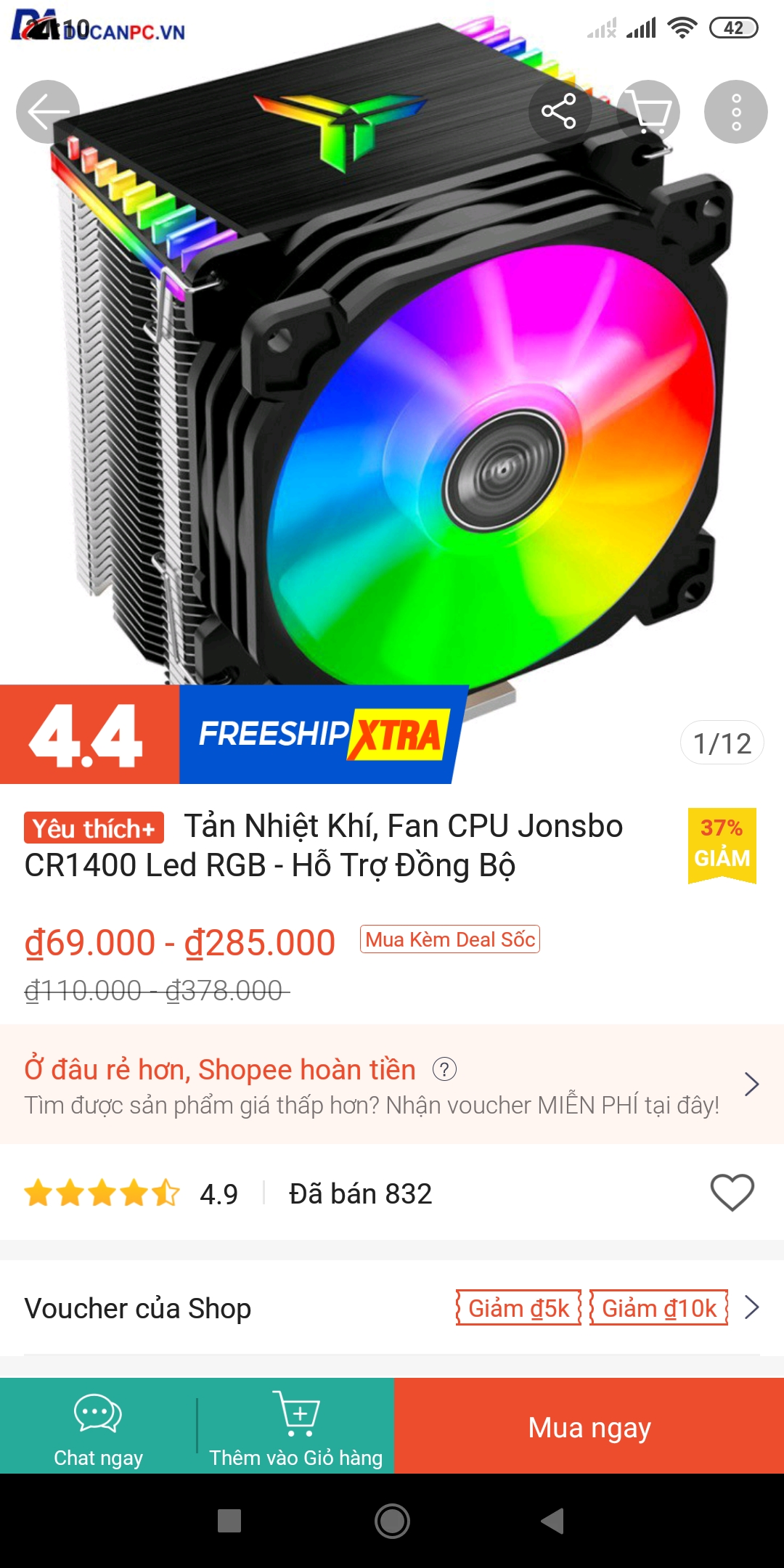Go to the system home screen
784x1568 pixels.
[392, 1521]
